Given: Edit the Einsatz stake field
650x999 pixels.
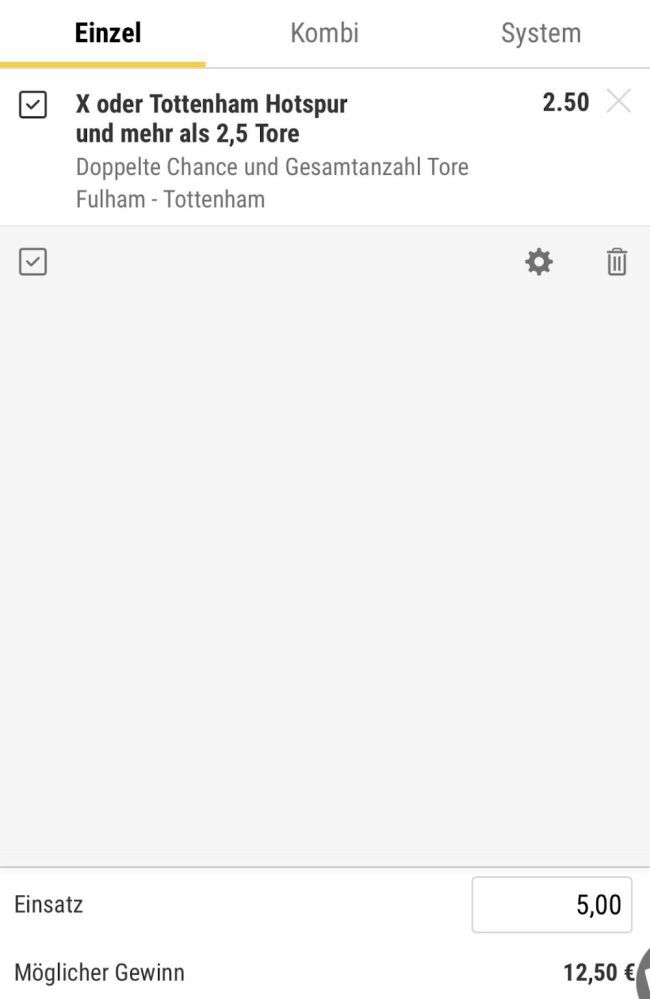Looking at the screenshot, I should coord(551,905).
